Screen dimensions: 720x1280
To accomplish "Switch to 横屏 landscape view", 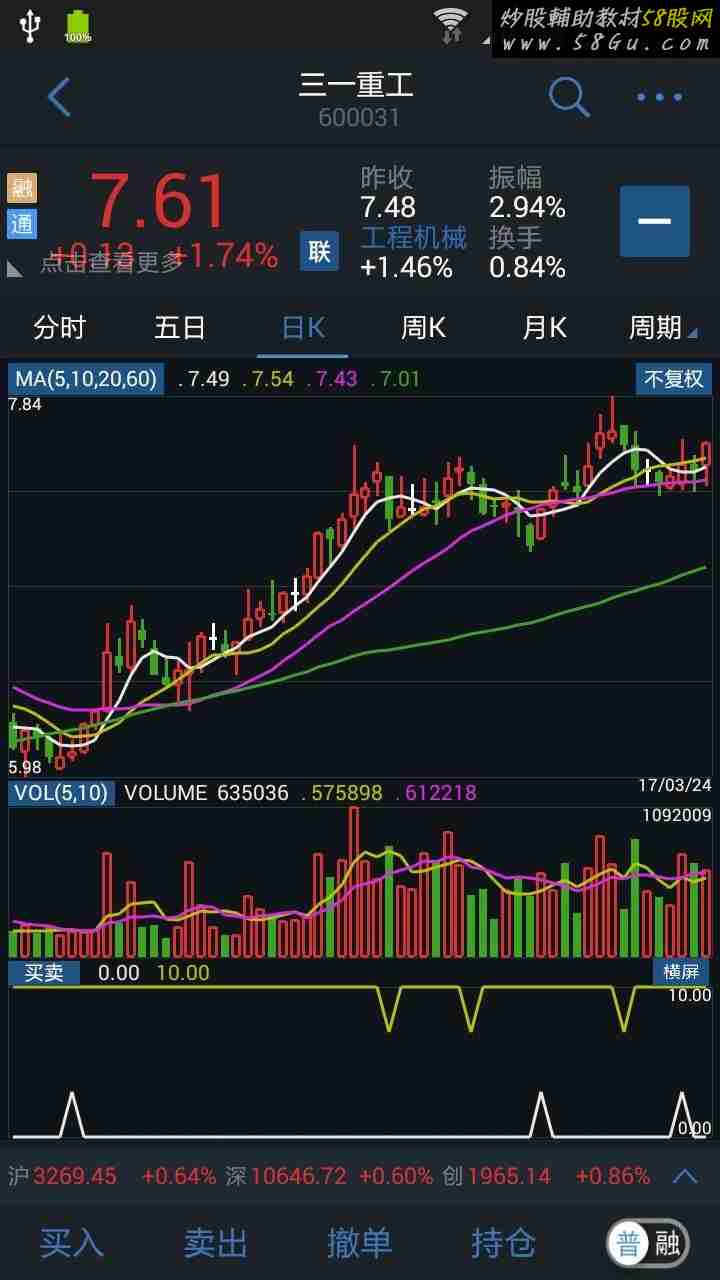I will point(682,971).
